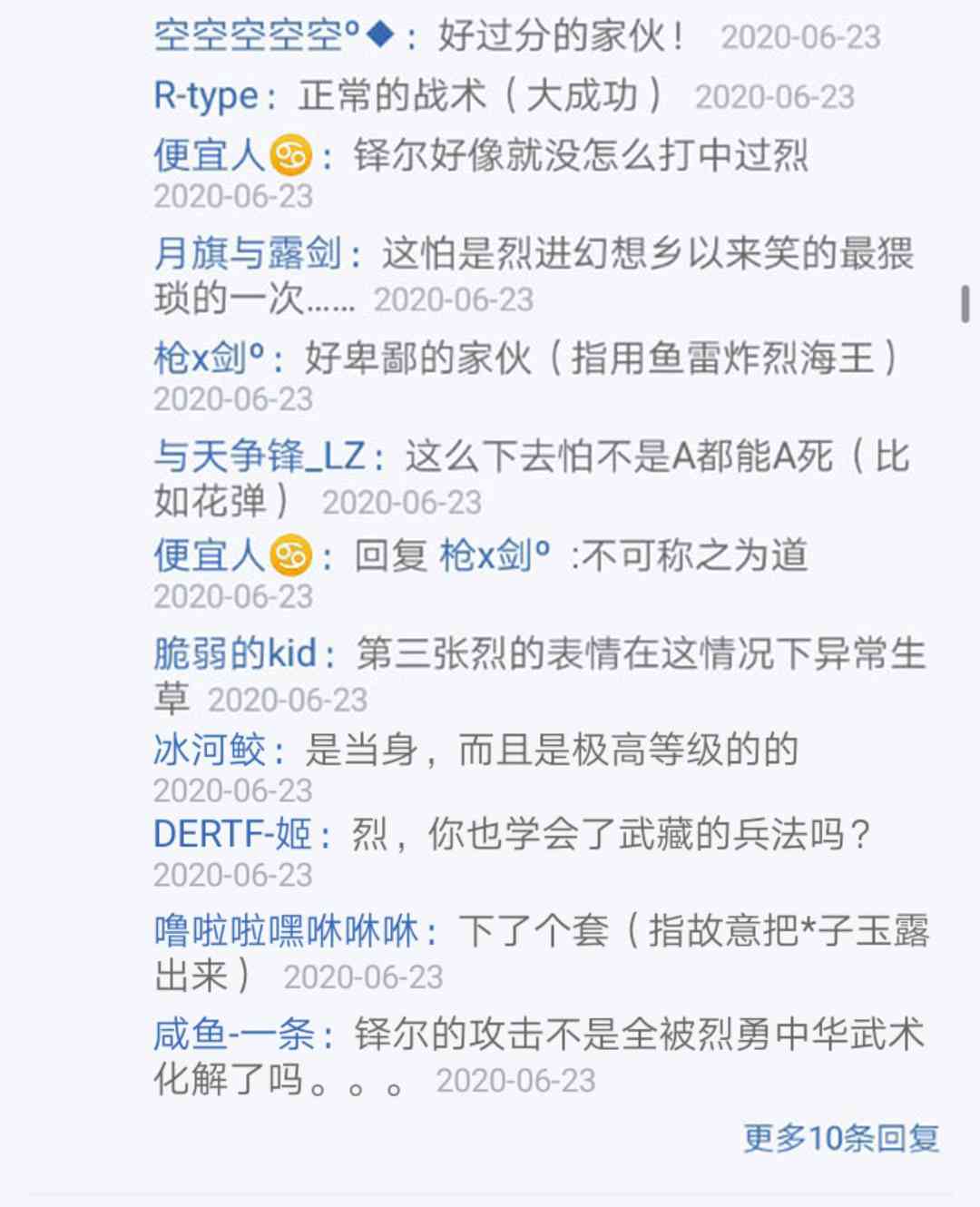Image resolution: width=980 pixels, height=1207 pixels.
Task: Visit 冰河鲛's profile
Action: [210, 750]
